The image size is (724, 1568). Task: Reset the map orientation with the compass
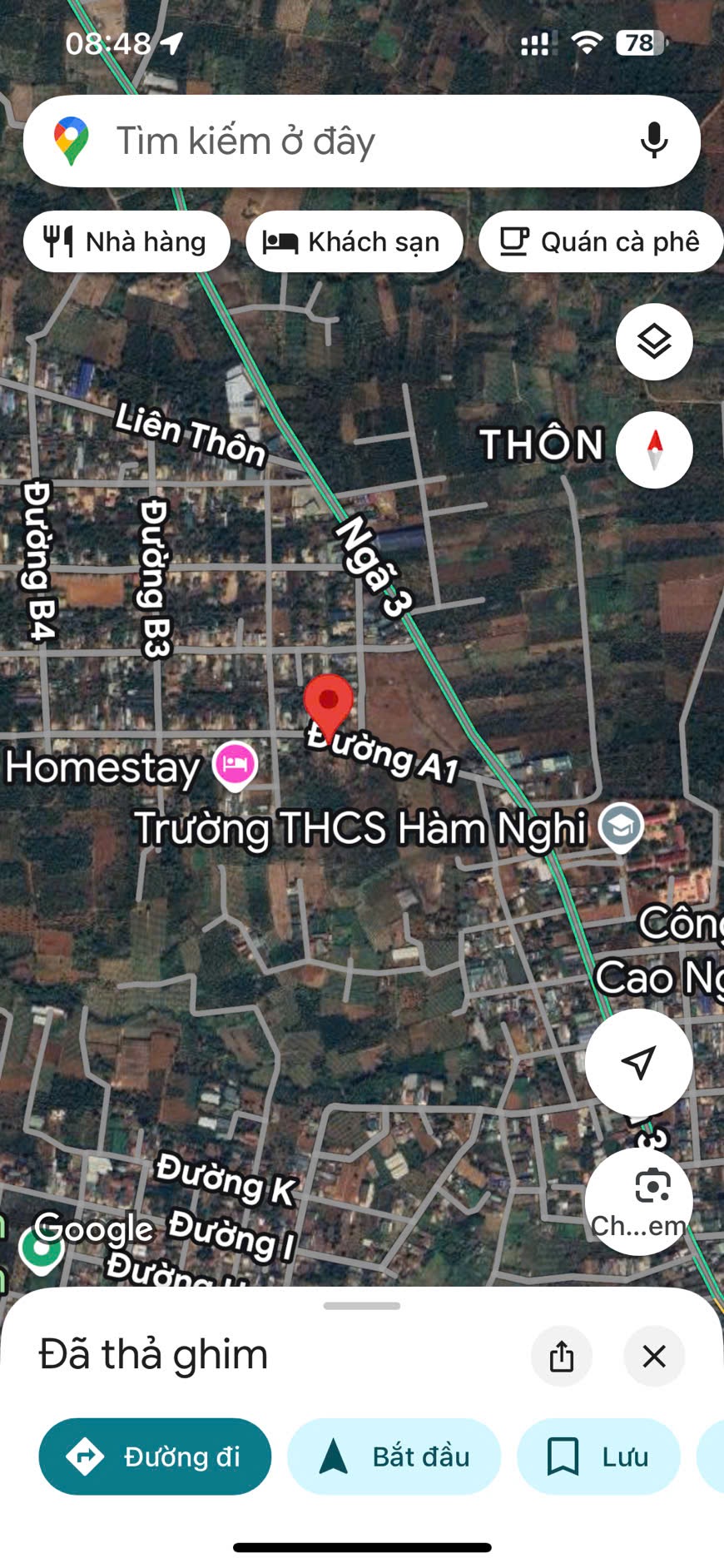click(654, 449)
